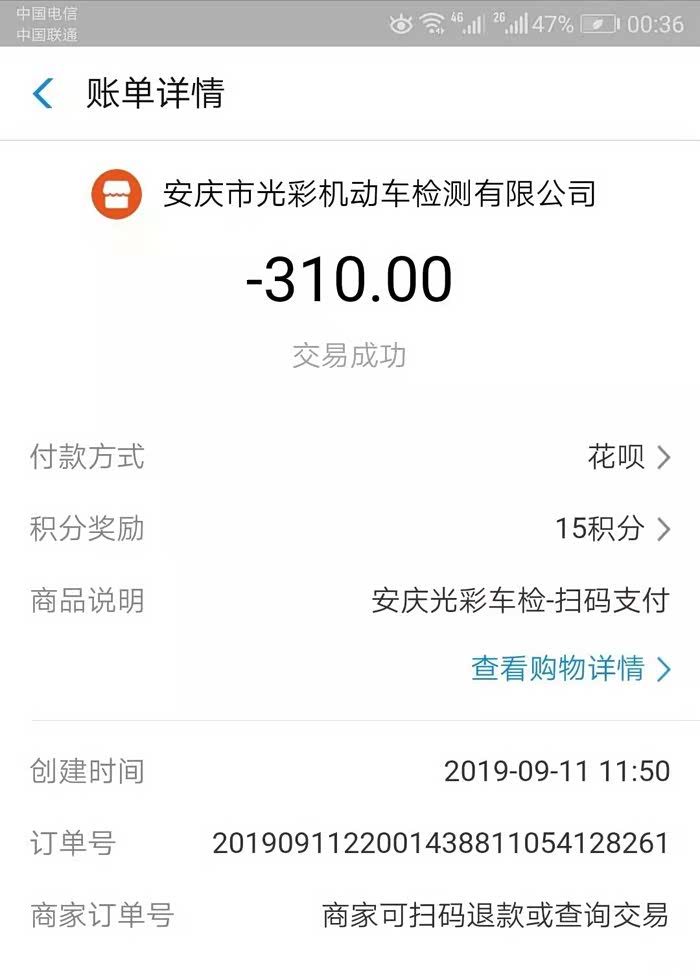Open merchant 安庆市光彩机动车检测有限公司

coord(344,194)
